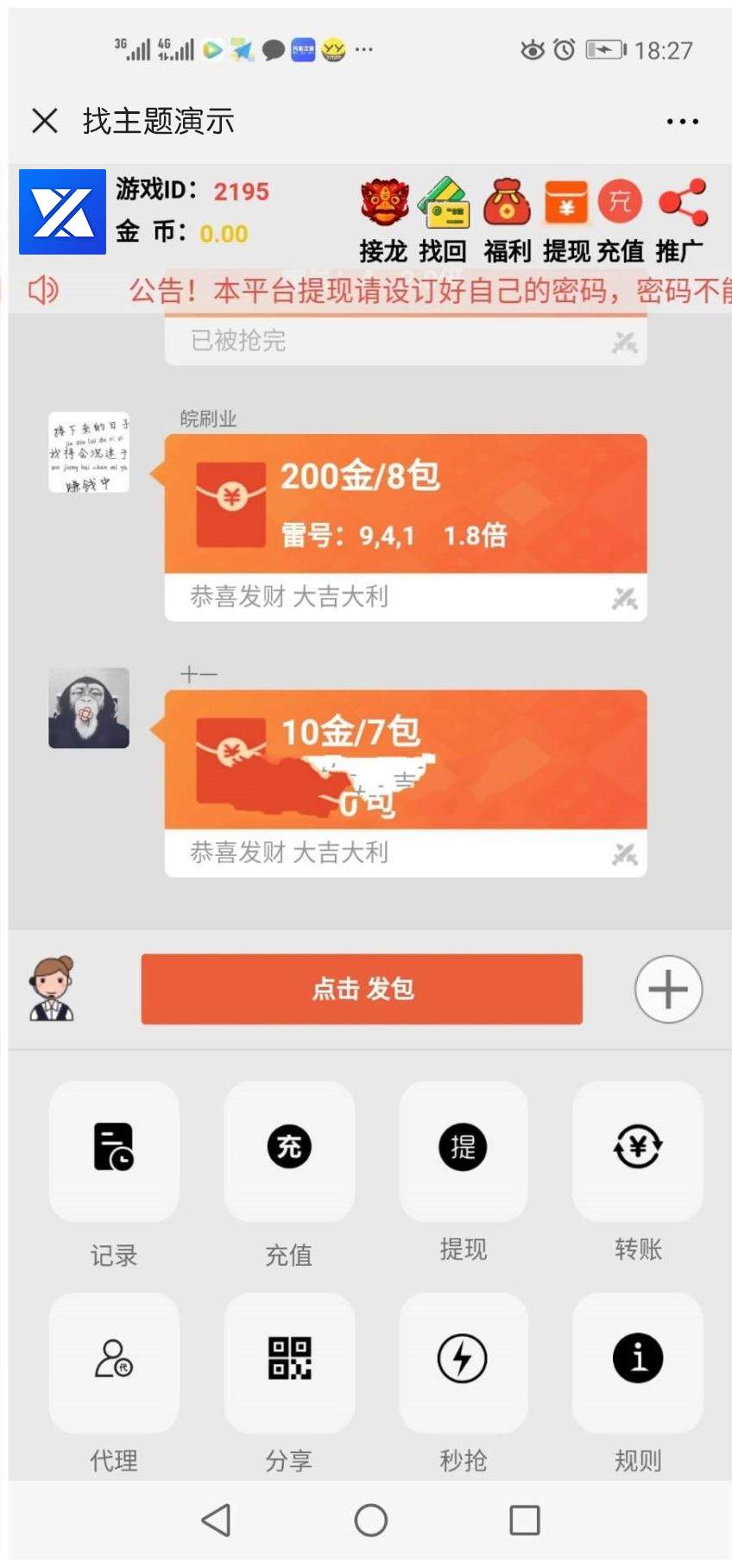
Task: Select 转账 transfer
Action: [637, 1151]
